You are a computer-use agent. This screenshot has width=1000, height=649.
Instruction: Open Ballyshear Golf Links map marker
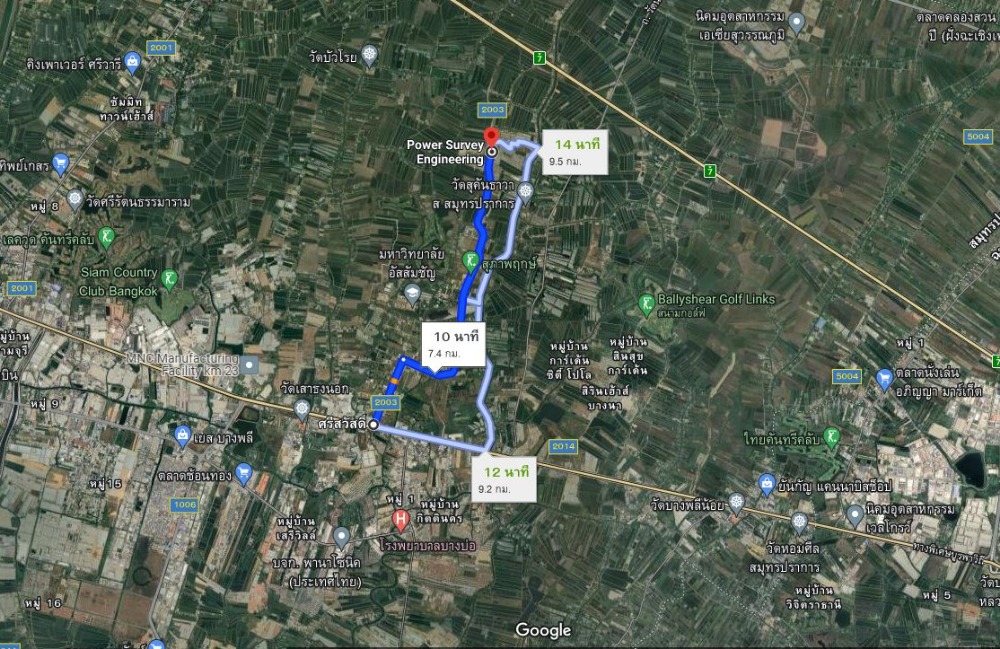pyautogui.click(x=647, y=301)
